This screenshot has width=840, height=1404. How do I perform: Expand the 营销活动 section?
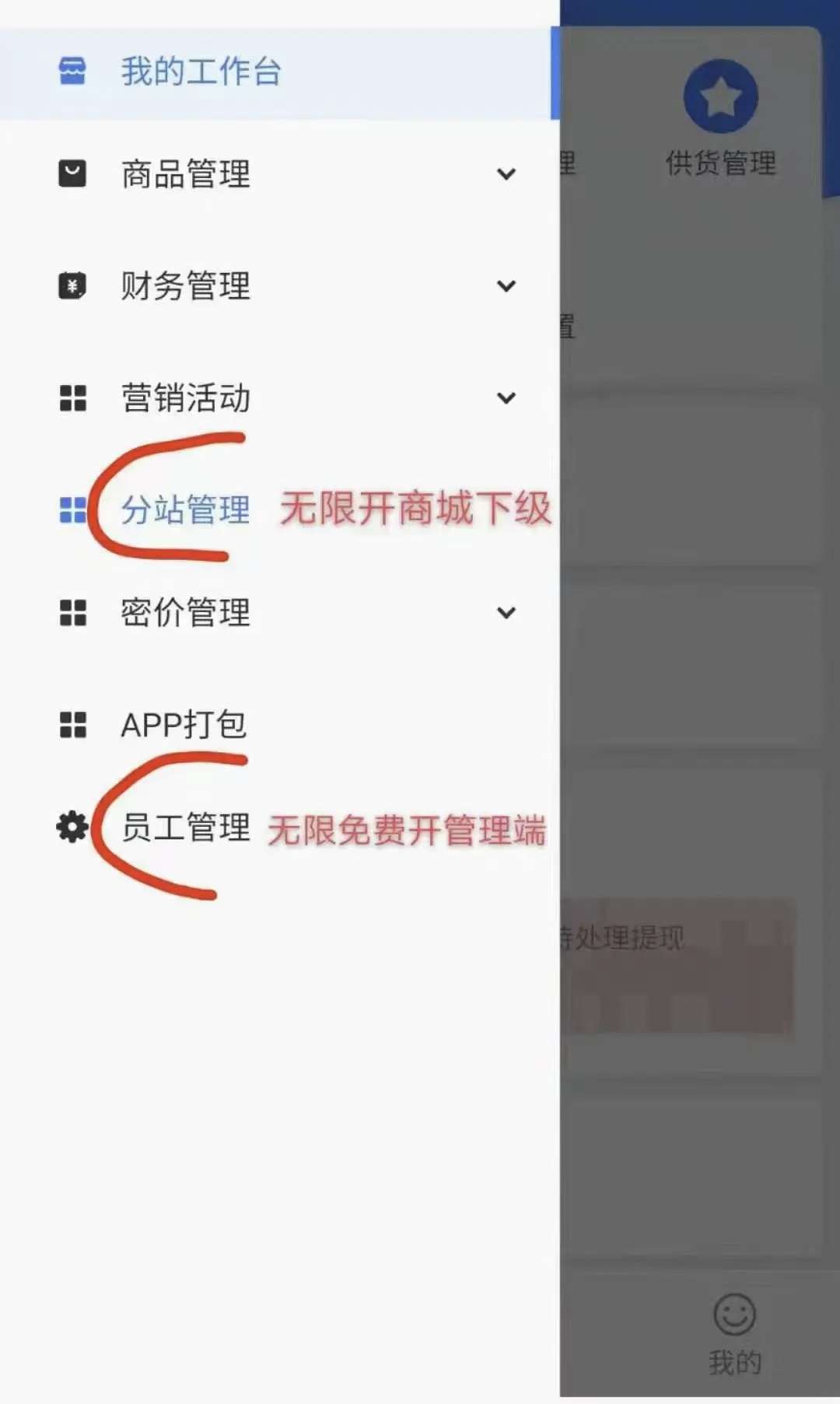[280, 398]
